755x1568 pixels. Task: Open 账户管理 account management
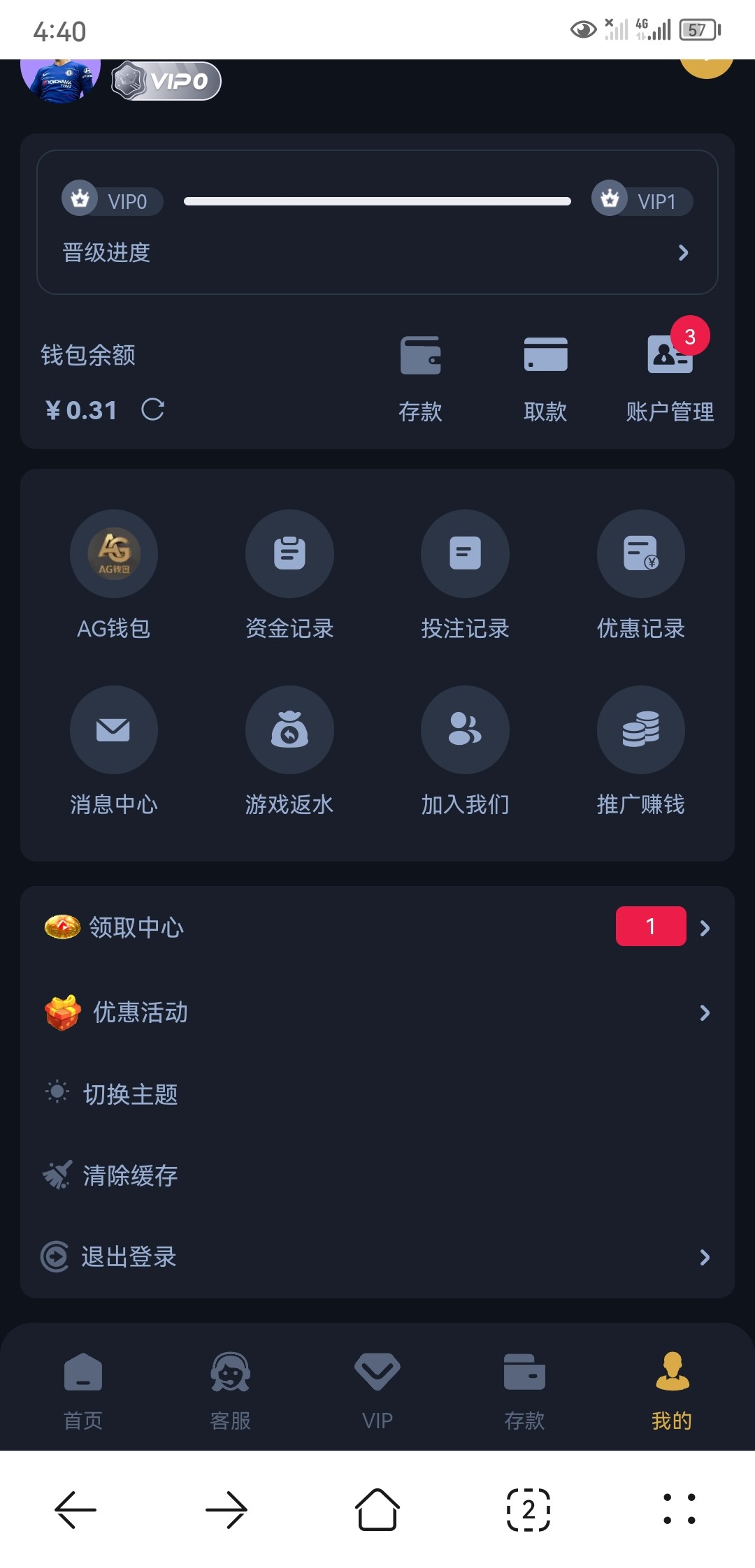pos(670,378)
